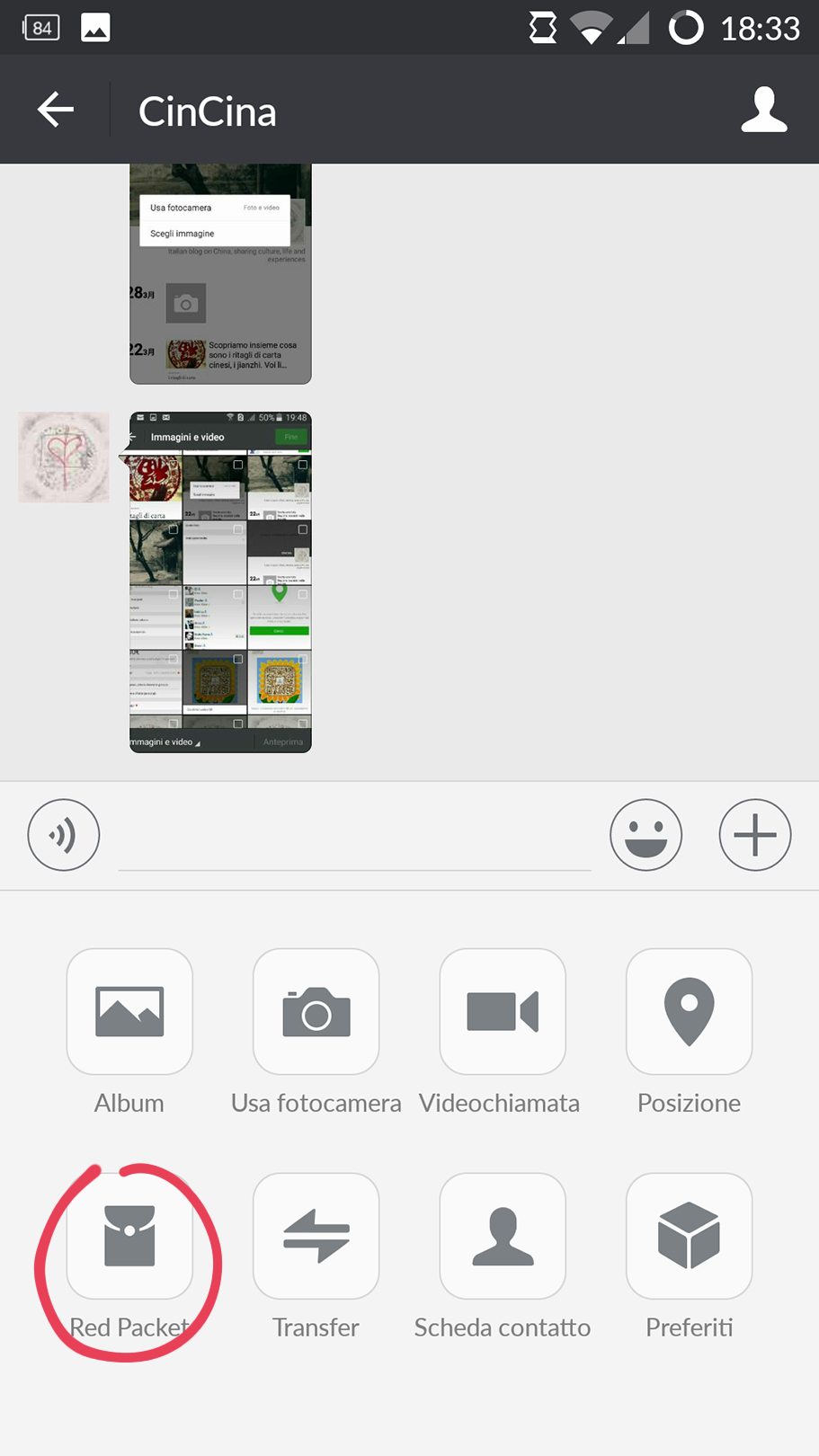819x1456 pixels.
Task: Send a Red Packet
Action: (129, 1237)
